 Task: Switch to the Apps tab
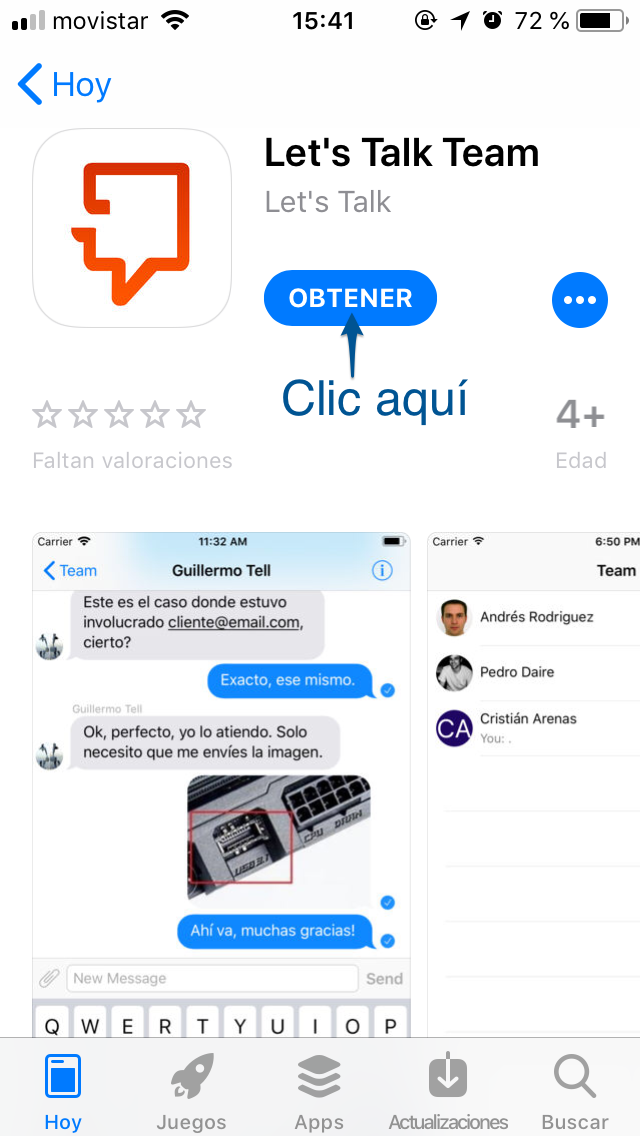(319, 1090)
